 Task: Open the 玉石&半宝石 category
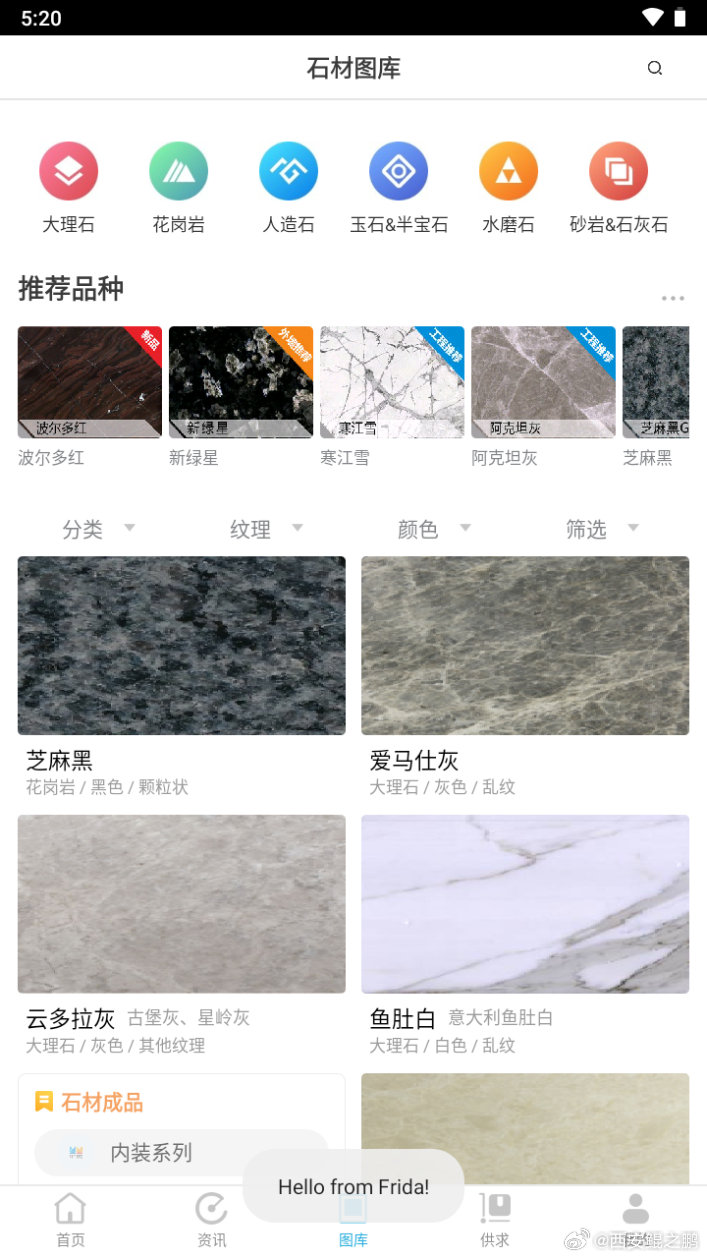click(x=398, y=188)
